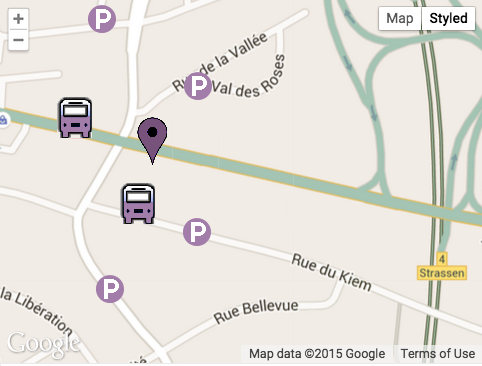Image resolution: width=482 pixels, height=366 pixels.
Task: Open the Google logo link
Action: pos(43,343)
